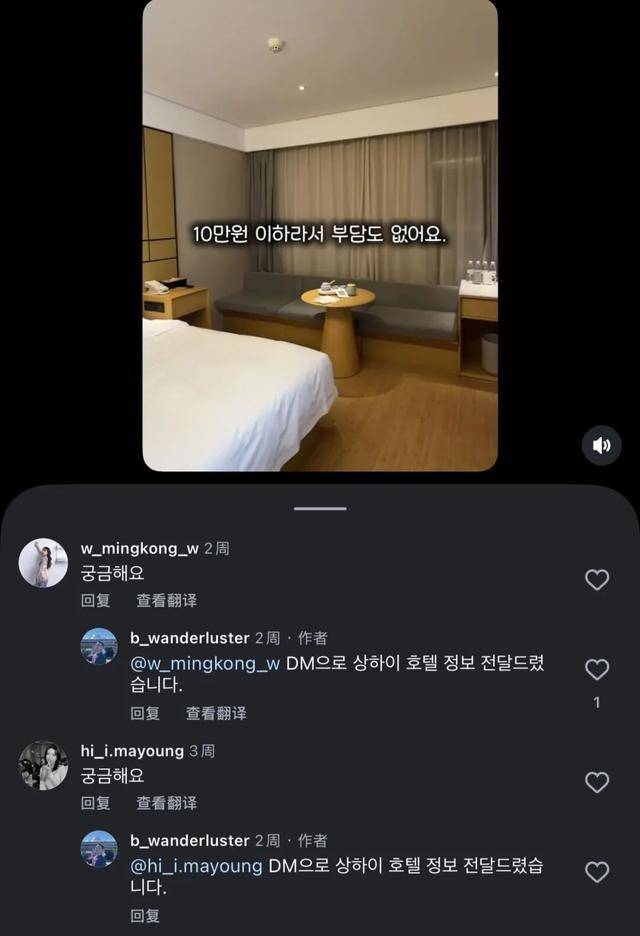Tap the comment sheet's drag handle
Viewport: 640px width, 936px height.
tap(320, 508)
